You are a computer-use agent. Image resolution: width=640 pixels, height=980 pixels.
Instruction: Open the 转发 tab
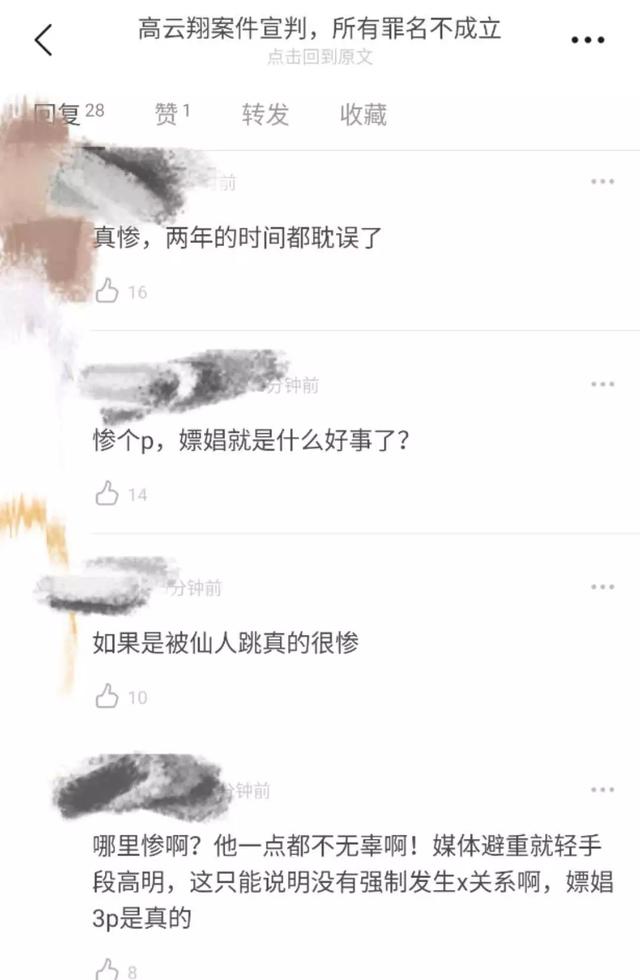coord(265,114)
